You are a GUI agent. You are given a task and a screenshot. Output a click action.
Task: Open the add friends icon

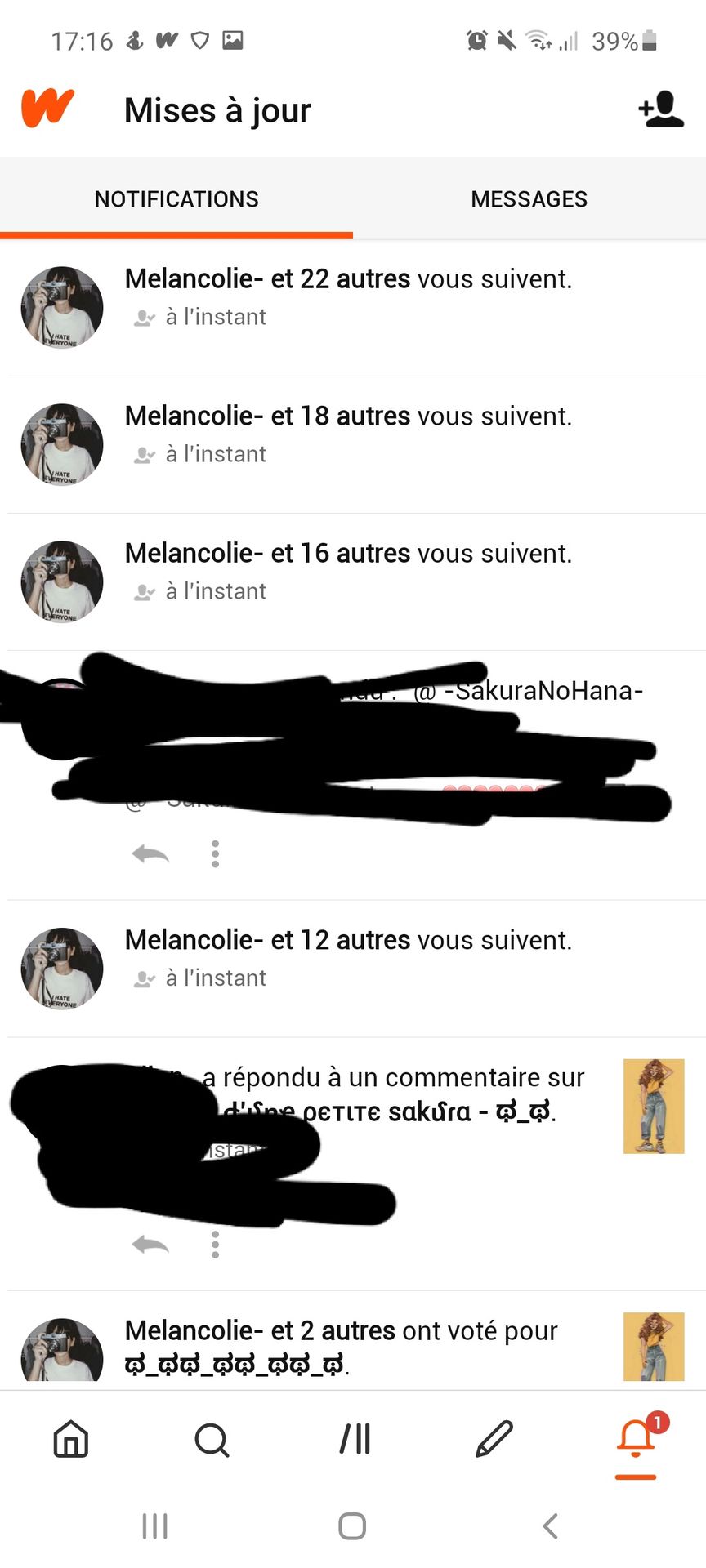coord(660,109)
